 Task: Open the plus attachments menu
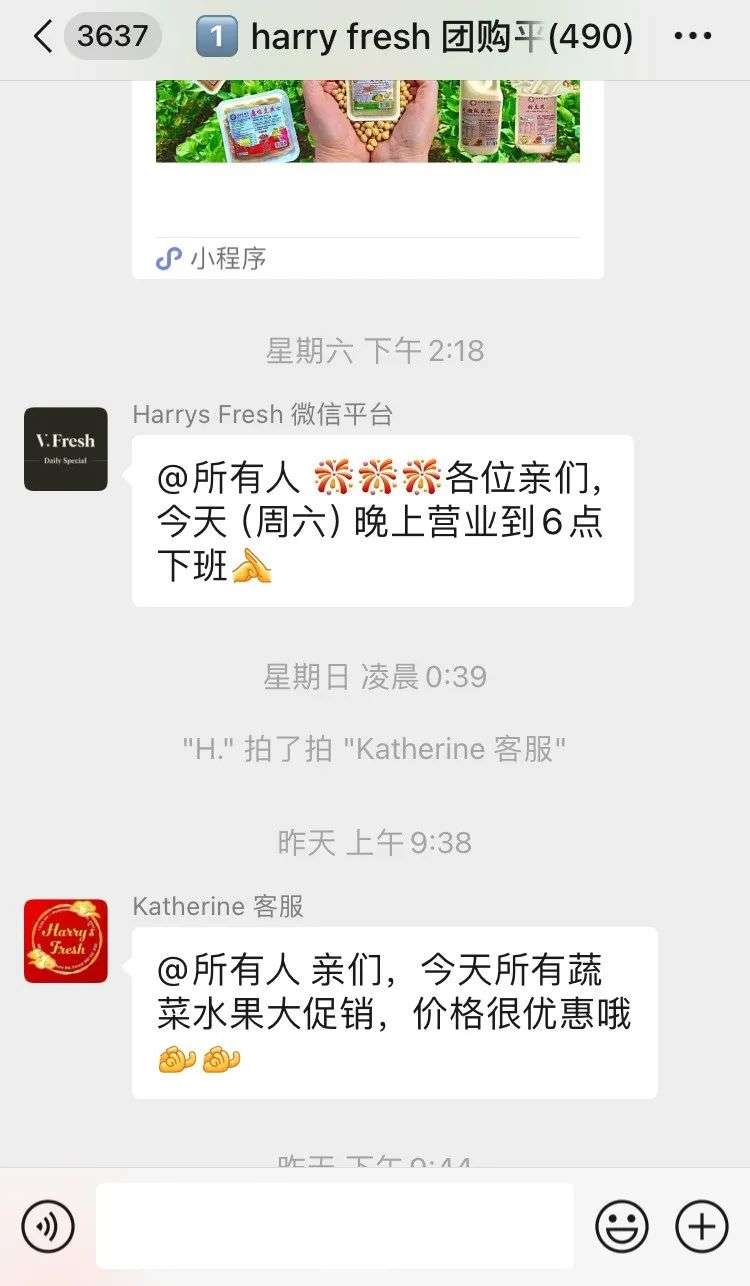(x=702, y=1226)
